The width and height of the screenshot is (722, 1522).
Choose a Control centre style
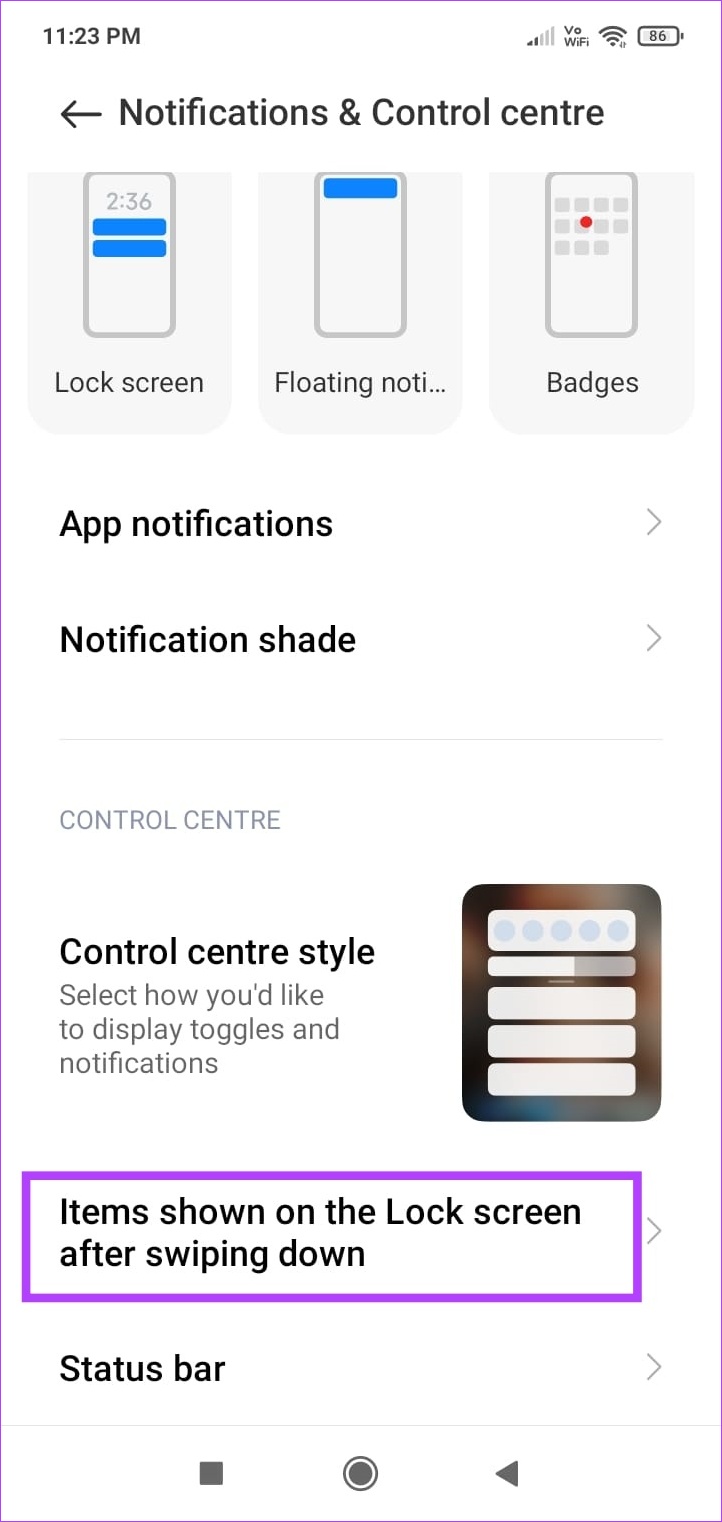pos(361,1005)
